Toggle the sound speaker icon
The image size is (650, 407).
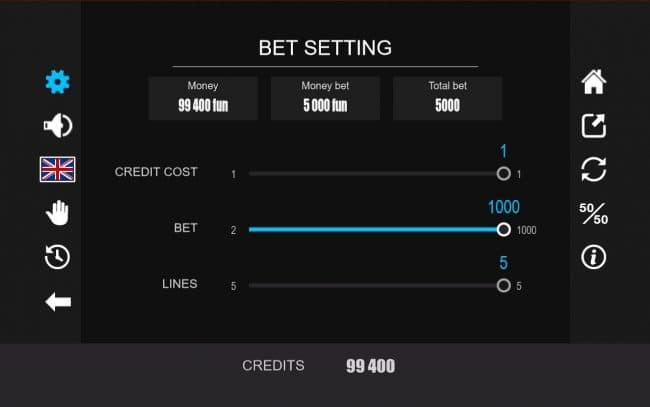point(58,126)
